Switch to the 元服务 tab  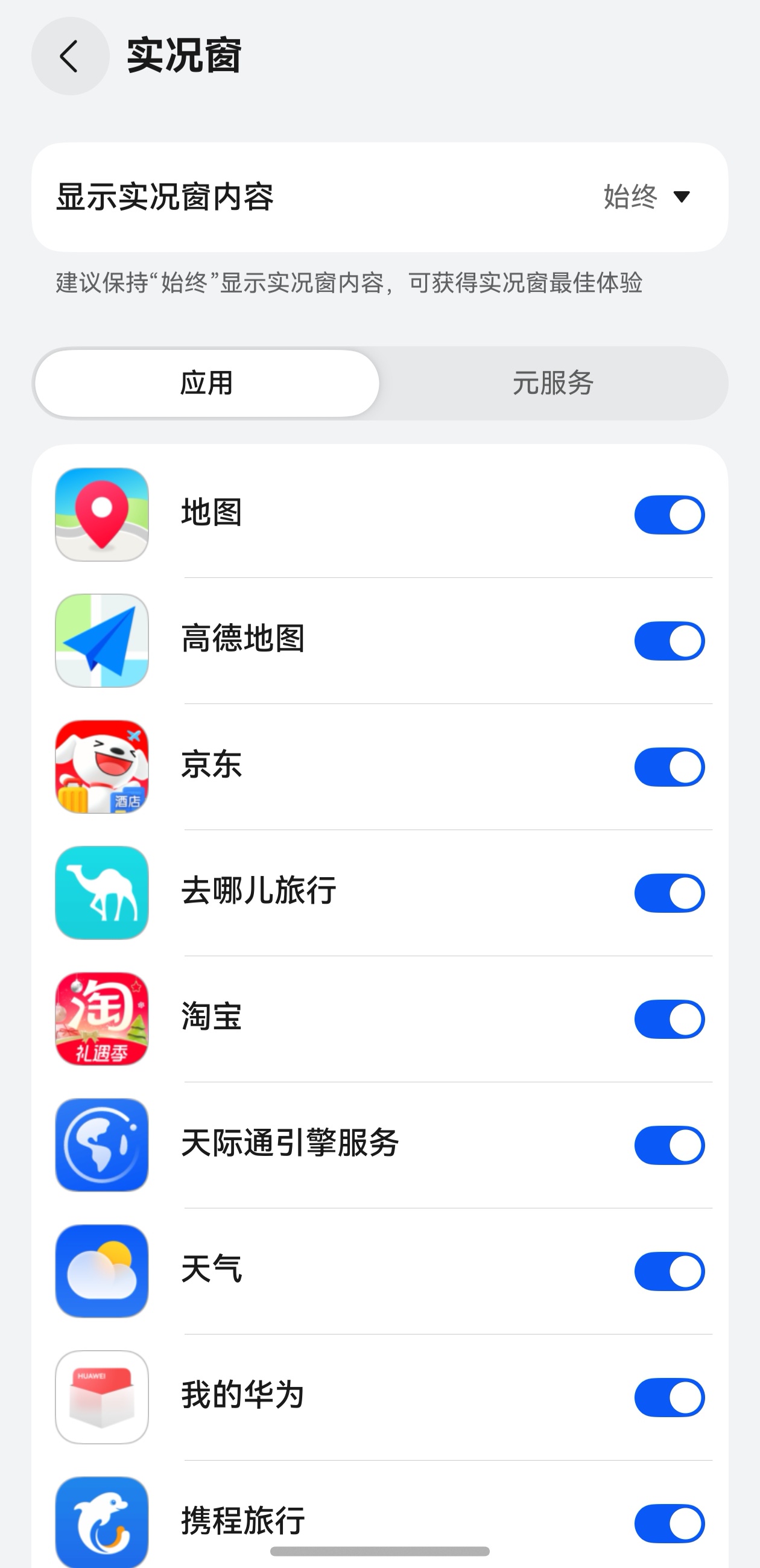[x=553, y=384]
